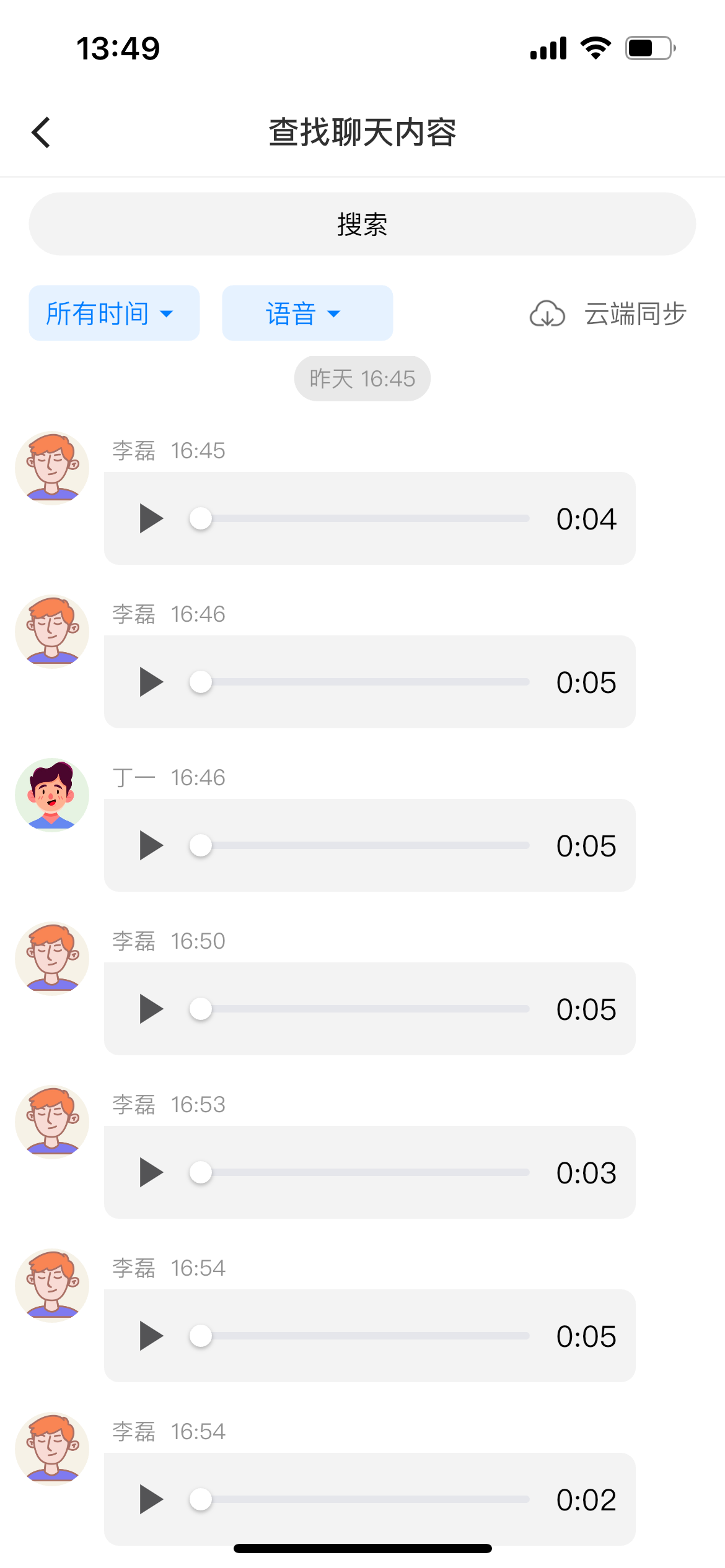Open 丁一's profile avatar

pos(52,795)
